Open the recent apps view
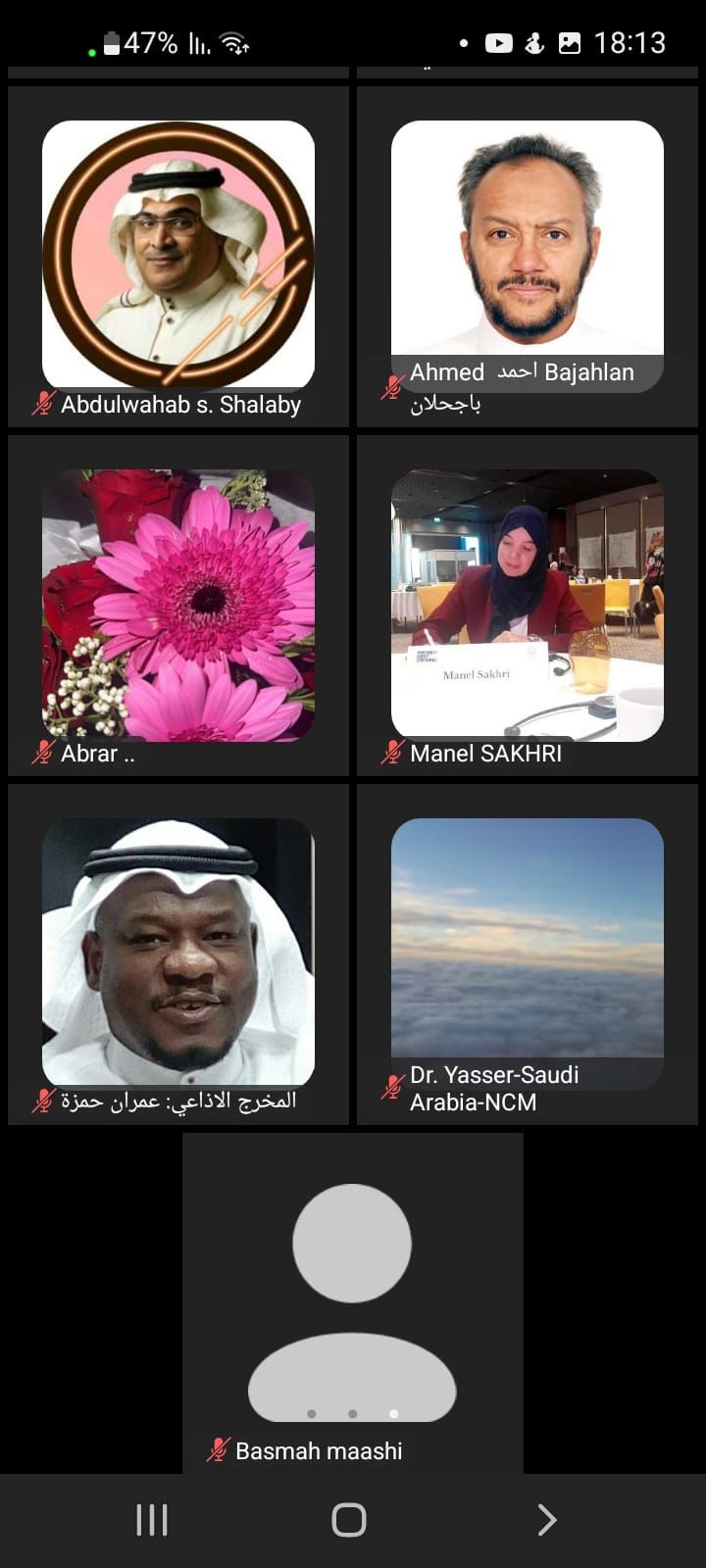 click(x=152, y=1520)
